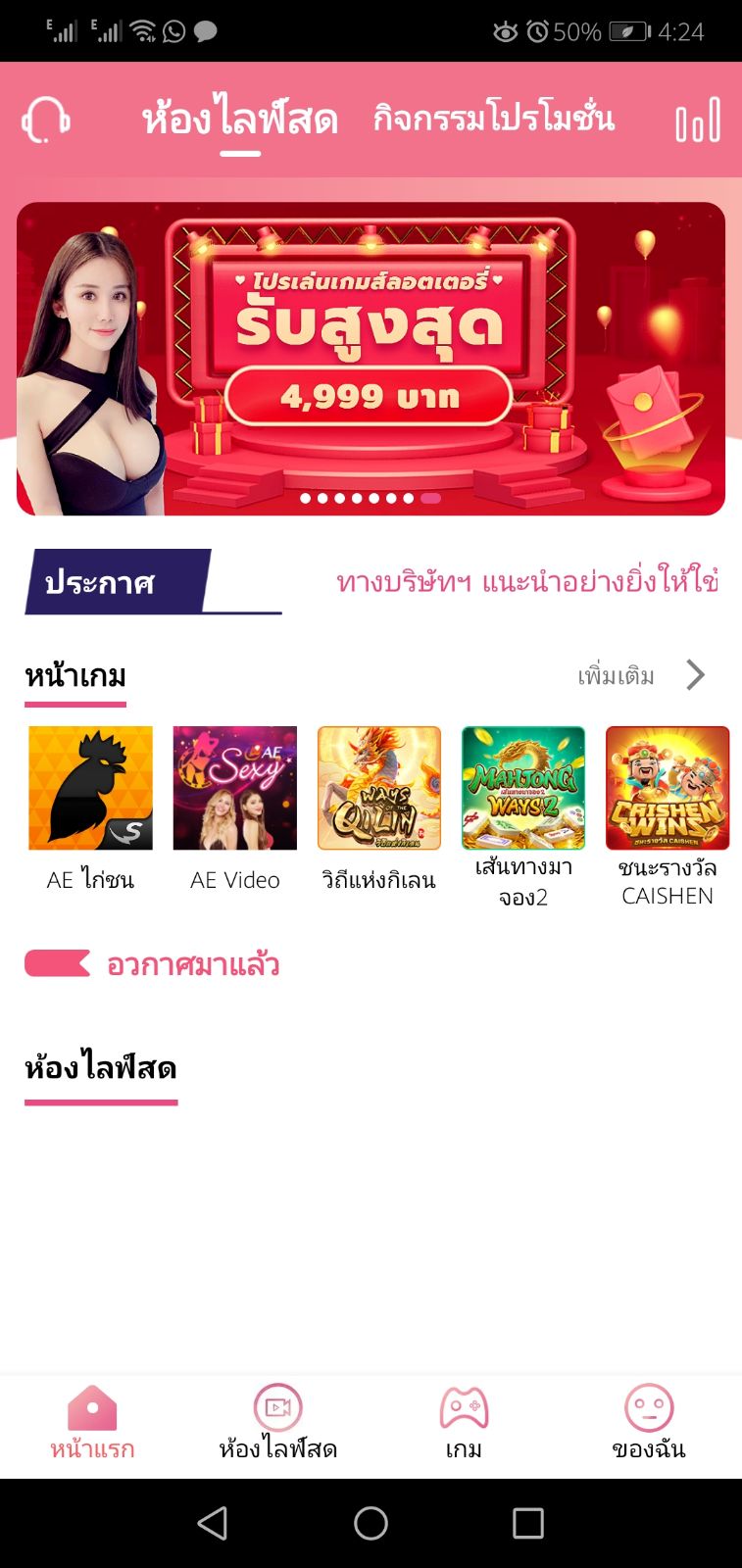Open the ranking bars icon

coord(698,121)
